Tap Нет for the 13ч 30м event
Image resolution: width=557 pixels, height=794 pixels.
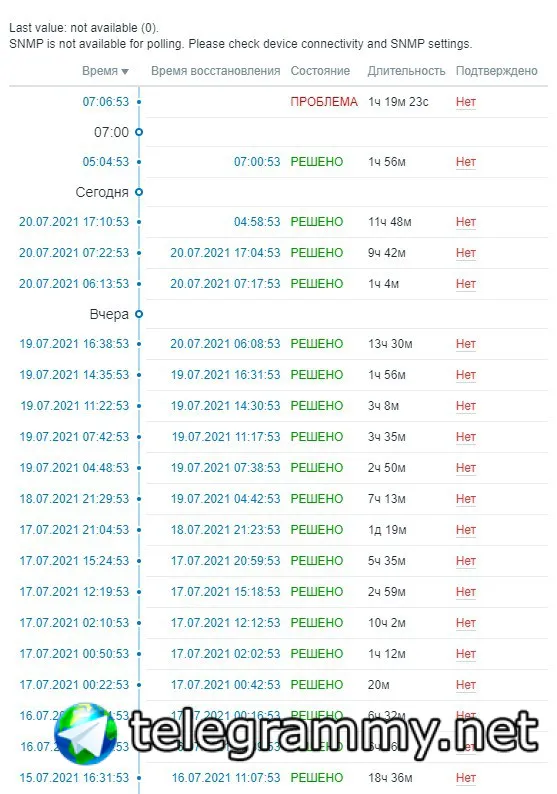(x=465, y=344)
